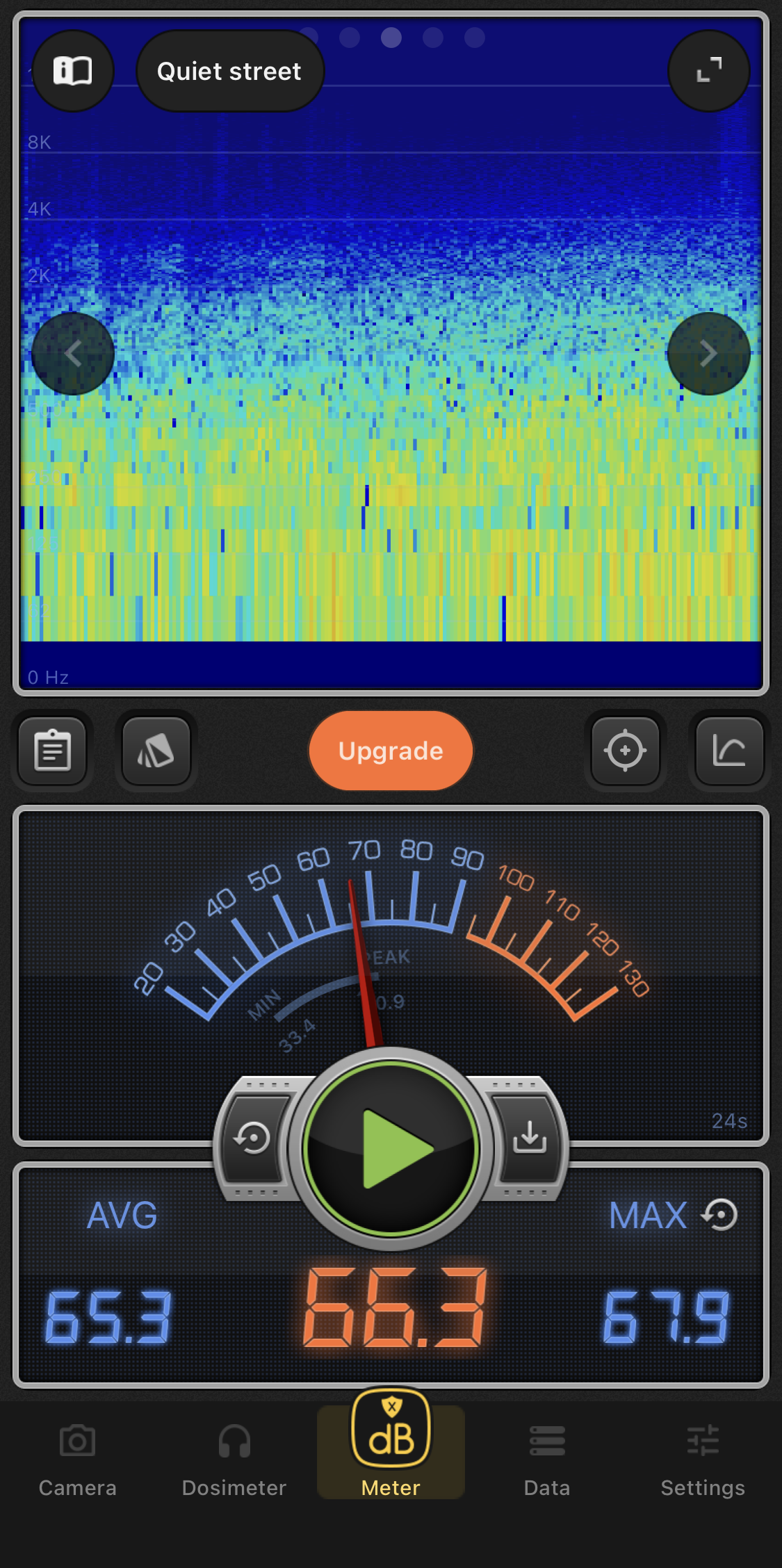Go to next chart with right arrow

coord(708,354)
